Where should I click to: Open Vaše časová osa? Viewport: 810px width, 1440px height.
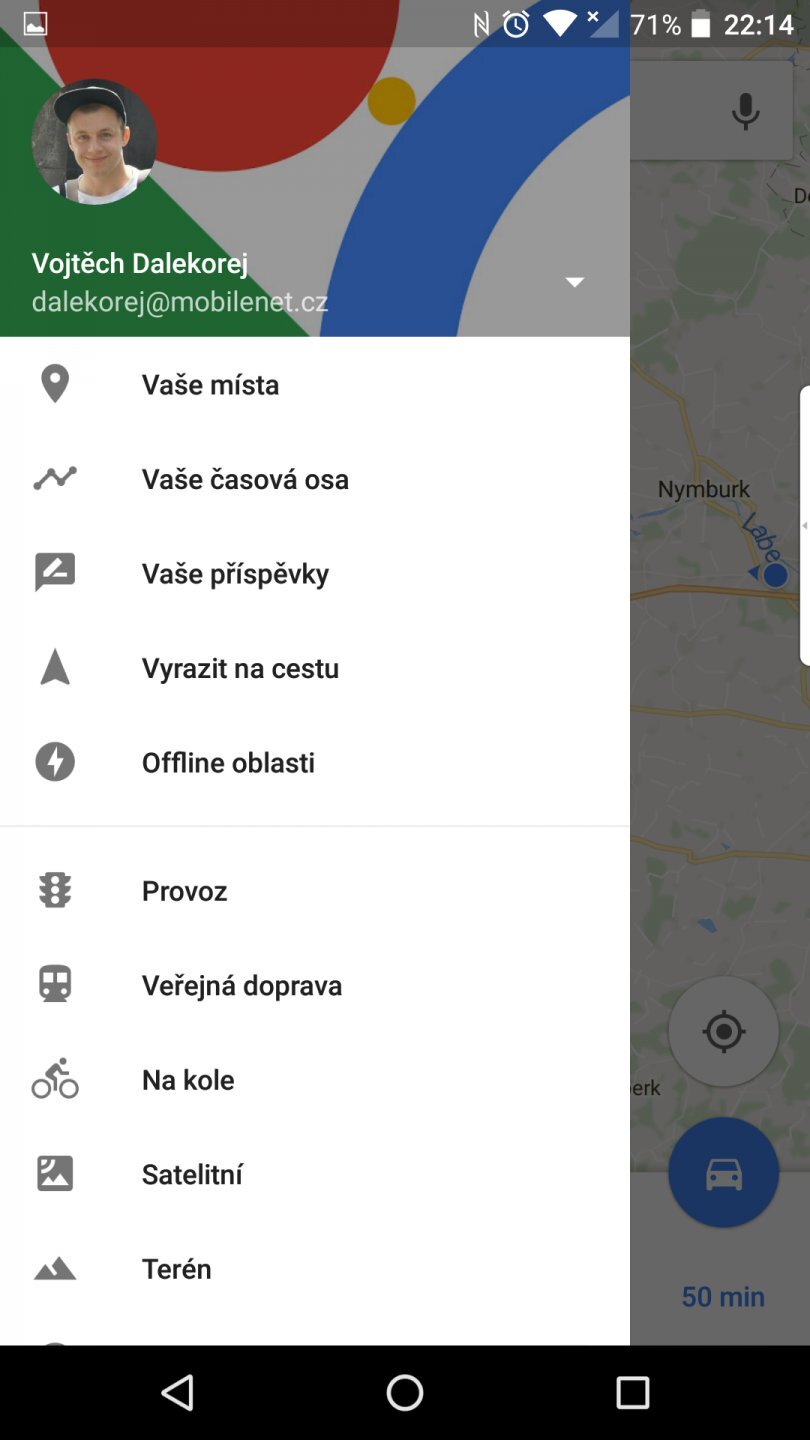point(245,479)
